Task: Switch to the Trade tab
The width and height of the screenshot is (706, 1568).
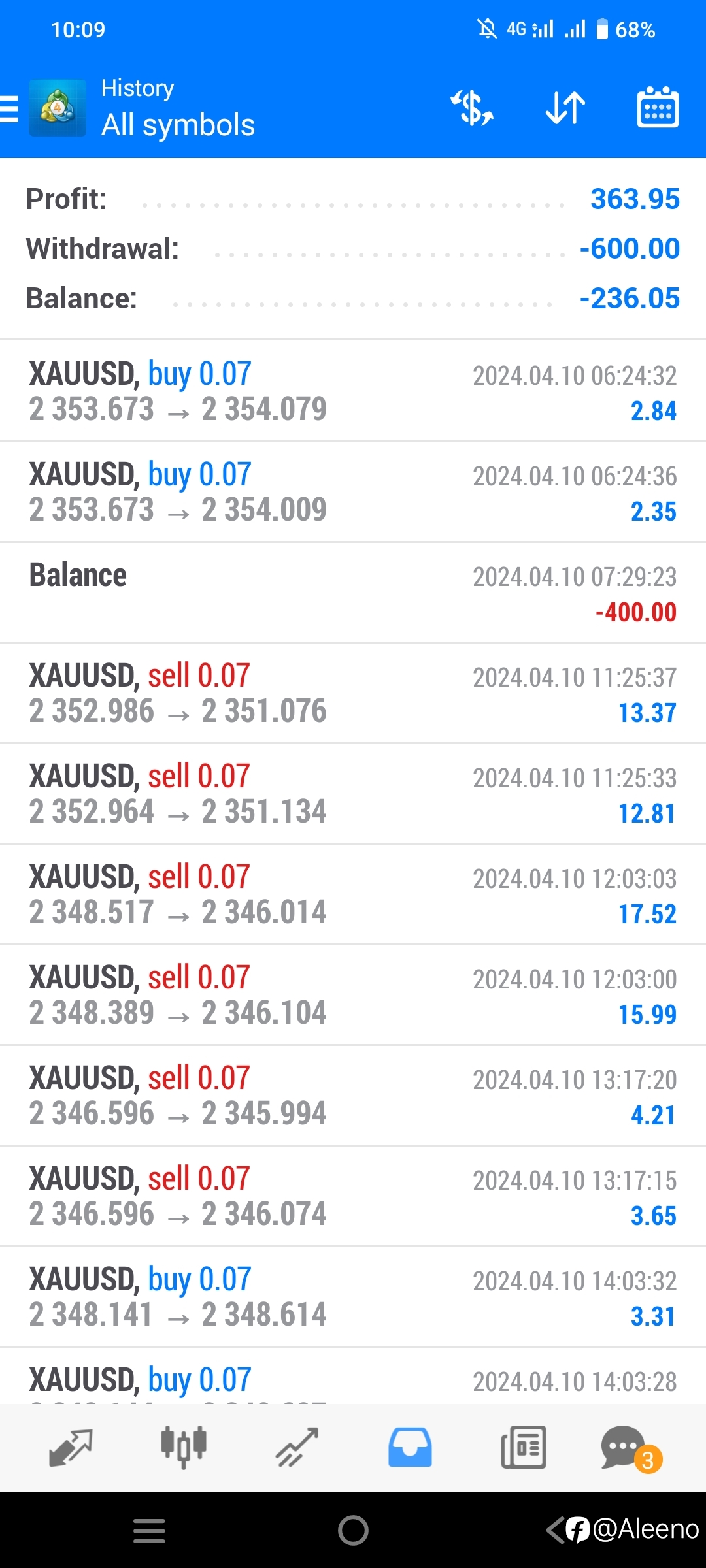Action: pos(297,1448)
